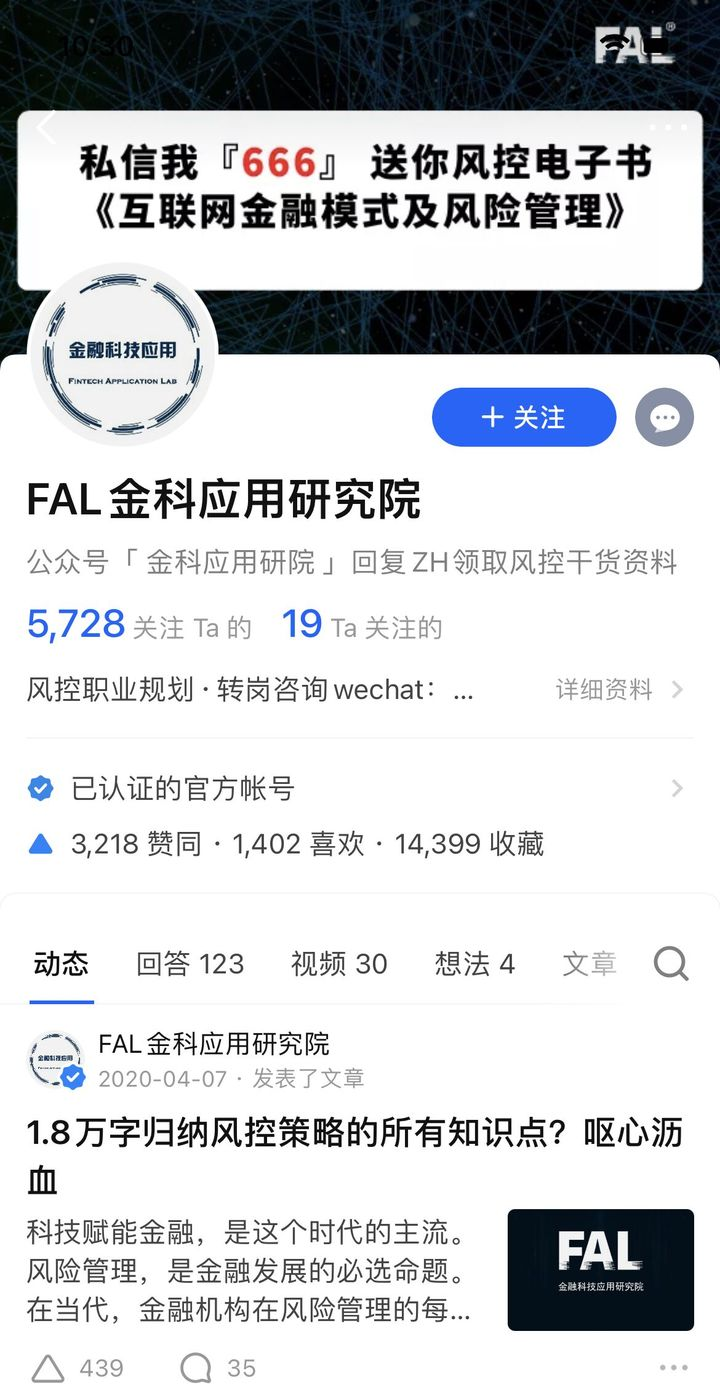Viewport: 720px width, 1398px height.
Task: Follow FAL 金科应用研究院 with 关注 button
Action: (524, 417)
